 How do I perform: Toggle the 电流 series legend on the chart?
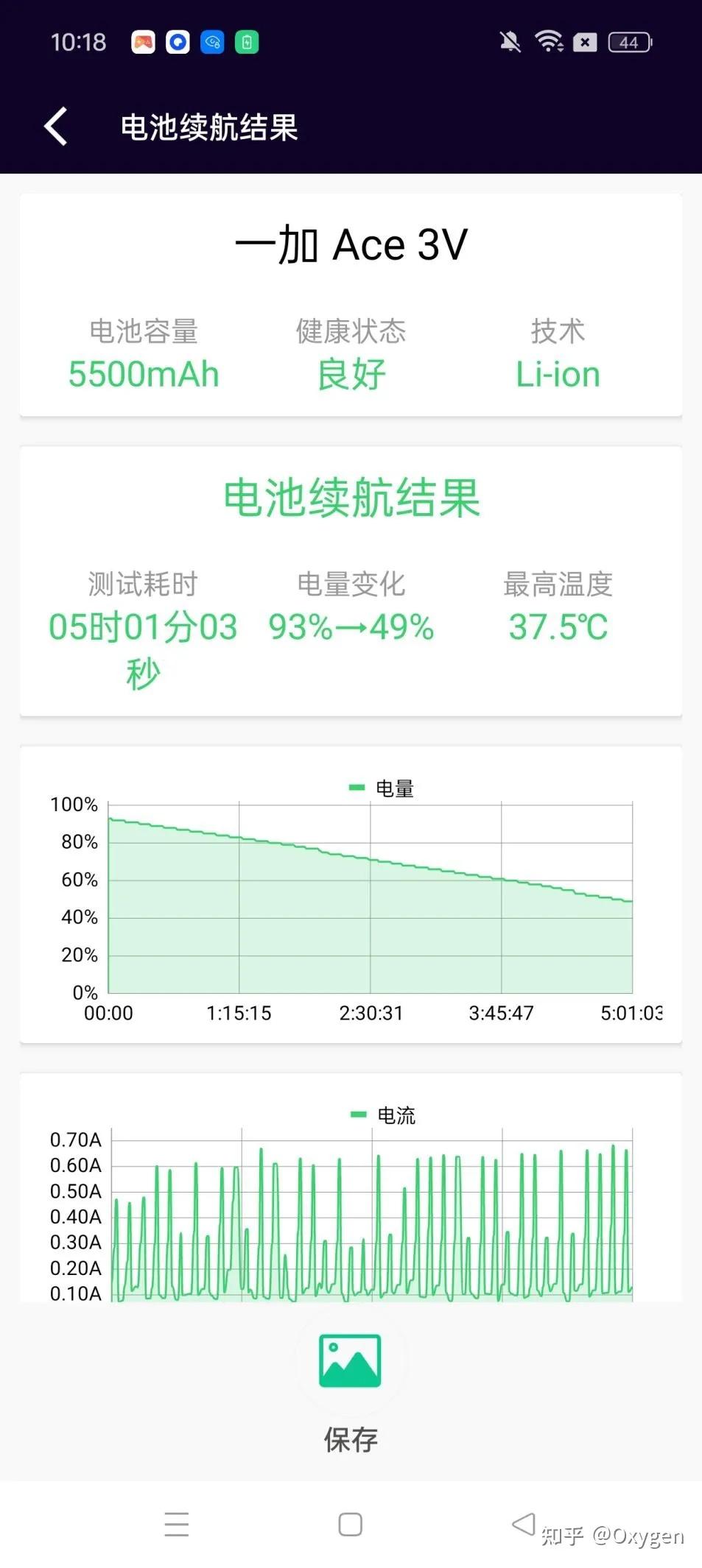[382, 1116]
